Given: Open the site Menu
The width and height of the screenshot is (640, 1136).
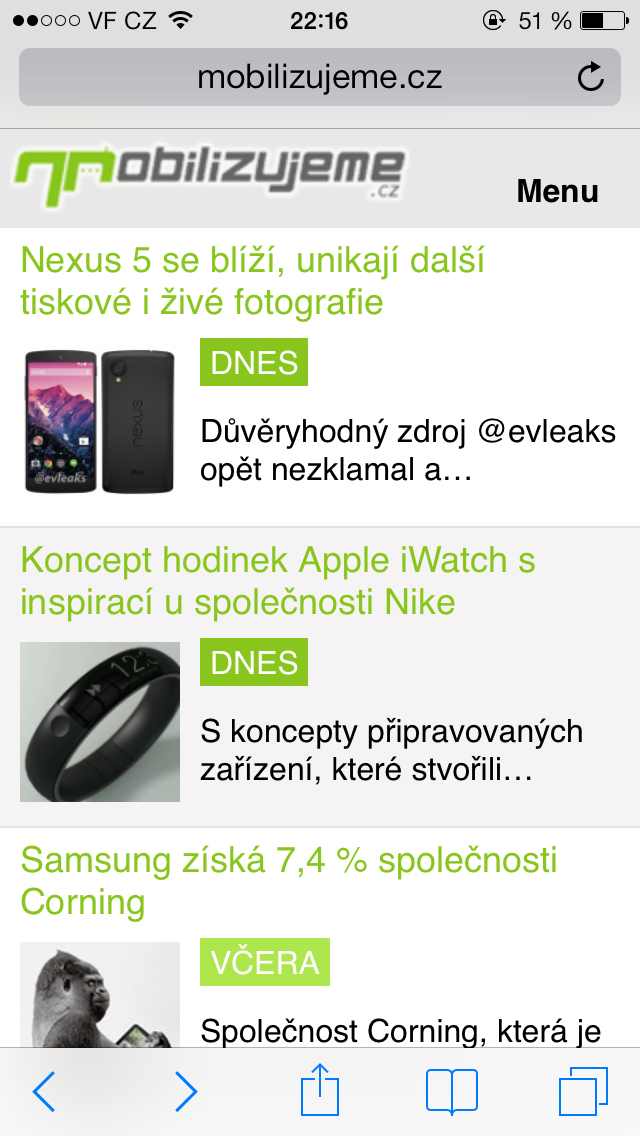Looking at the screenshot, I should (x=557, y=190).
